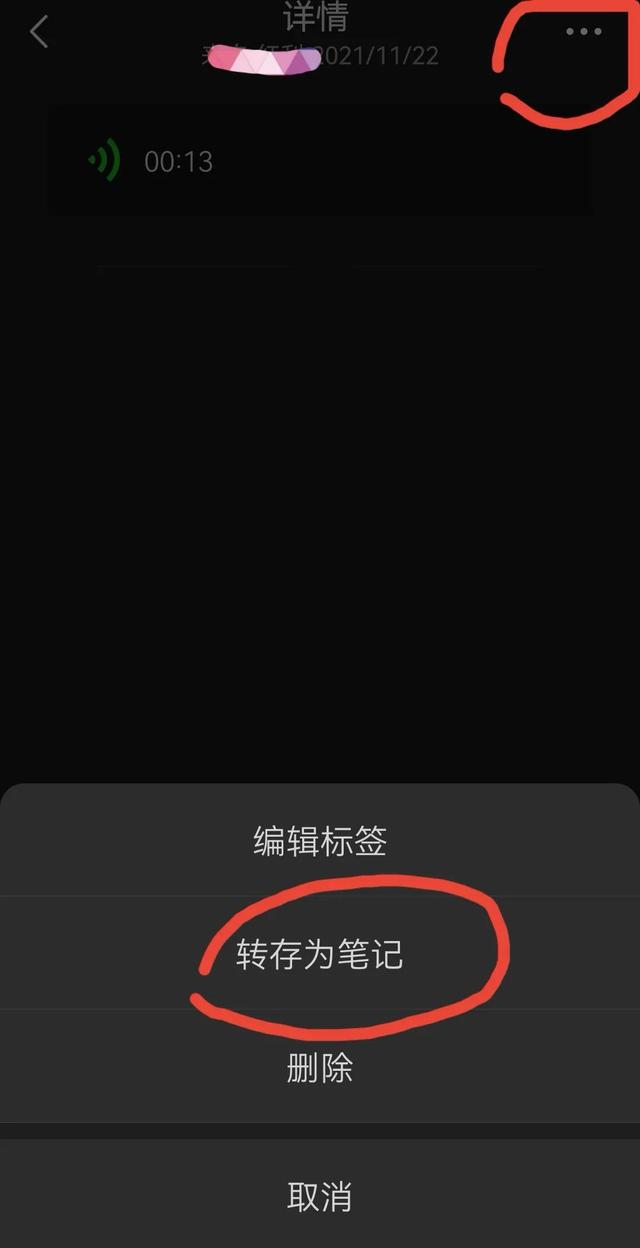Dismiss the sheet with 取消

point(320,1196)
